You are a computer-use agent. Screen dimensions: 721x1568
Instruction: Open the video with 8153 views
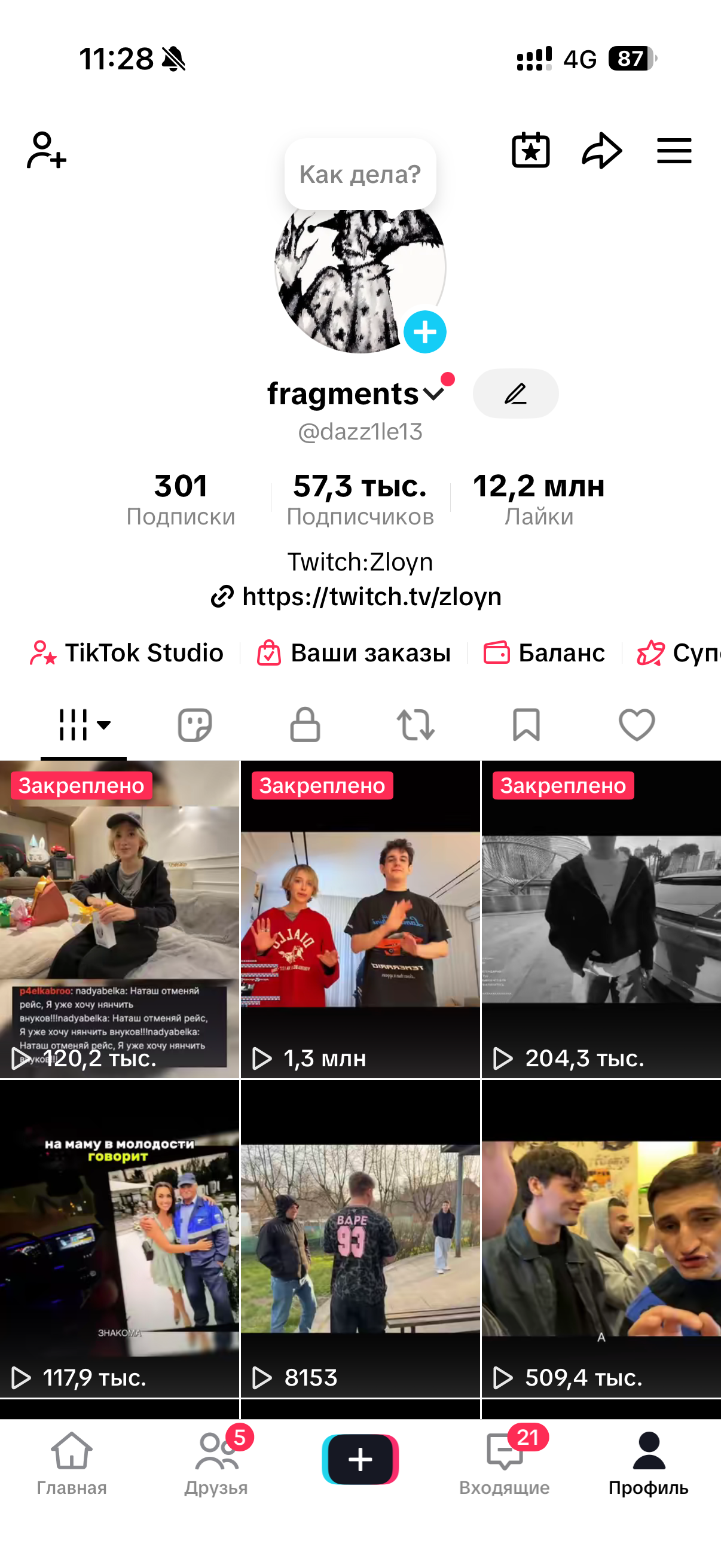360,1238
